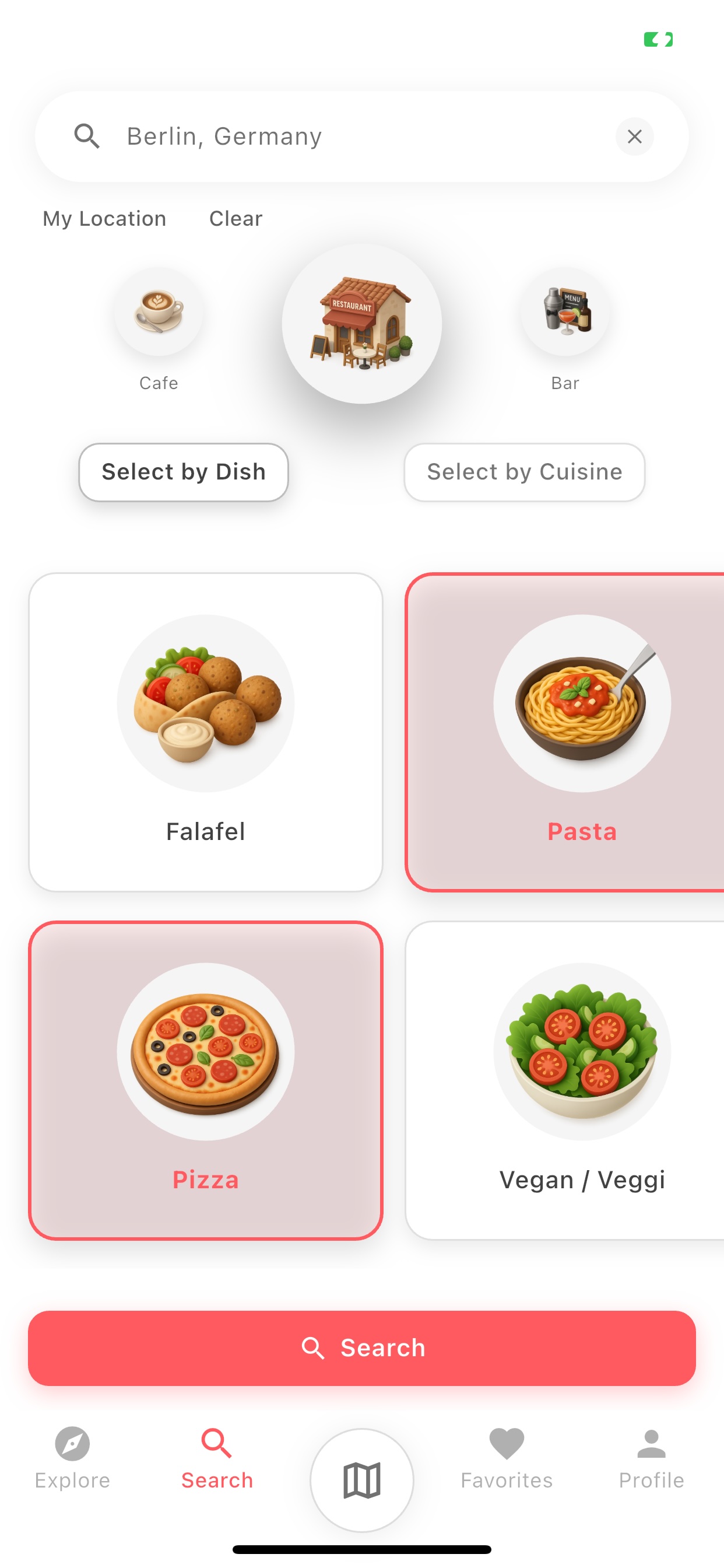Open the Profile icon
Viewport: 724px width, 1568px height.
click(651, 1443)
